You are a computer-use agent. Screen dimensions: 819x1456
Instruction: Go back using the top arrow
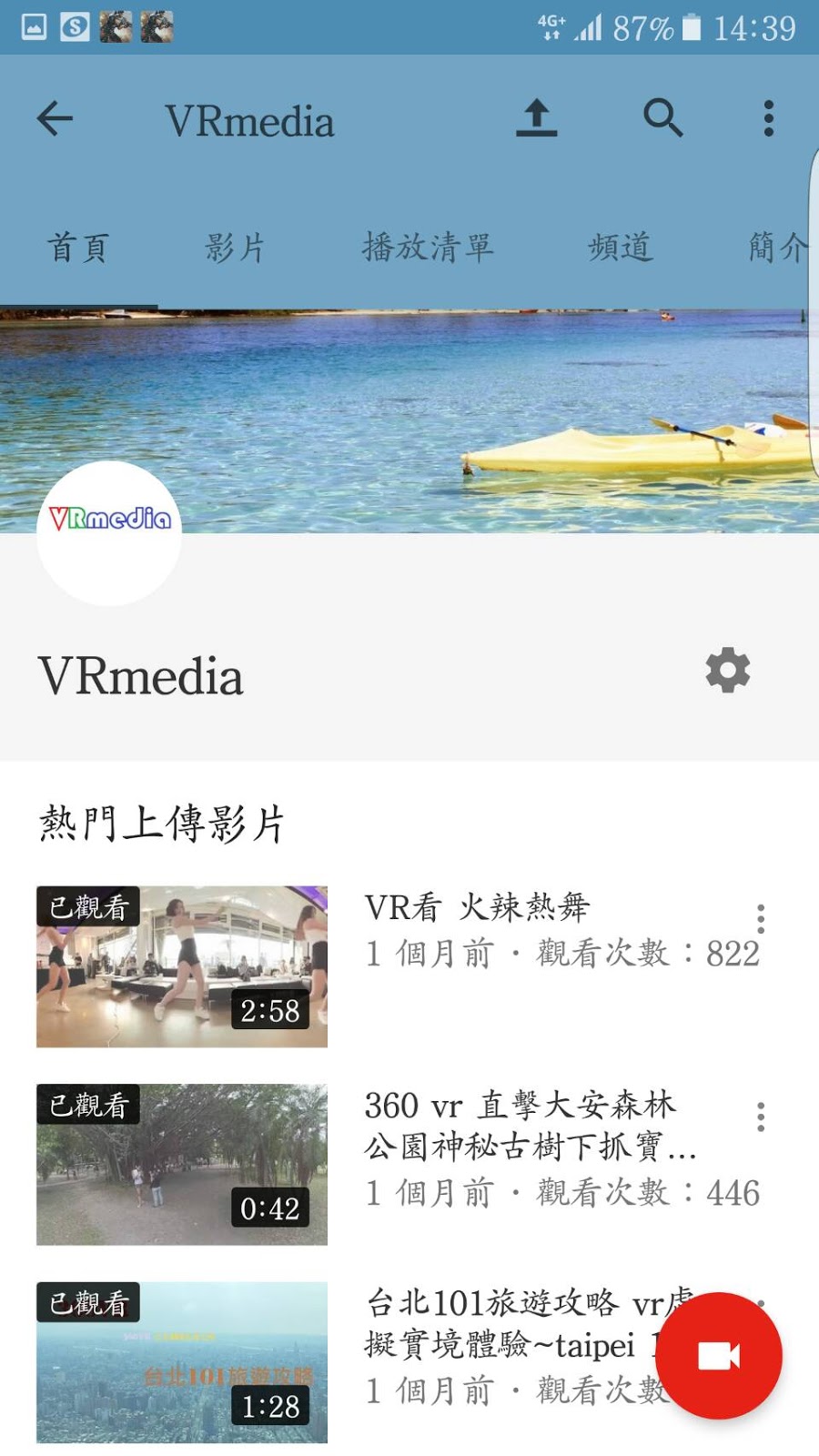point(55,118)
